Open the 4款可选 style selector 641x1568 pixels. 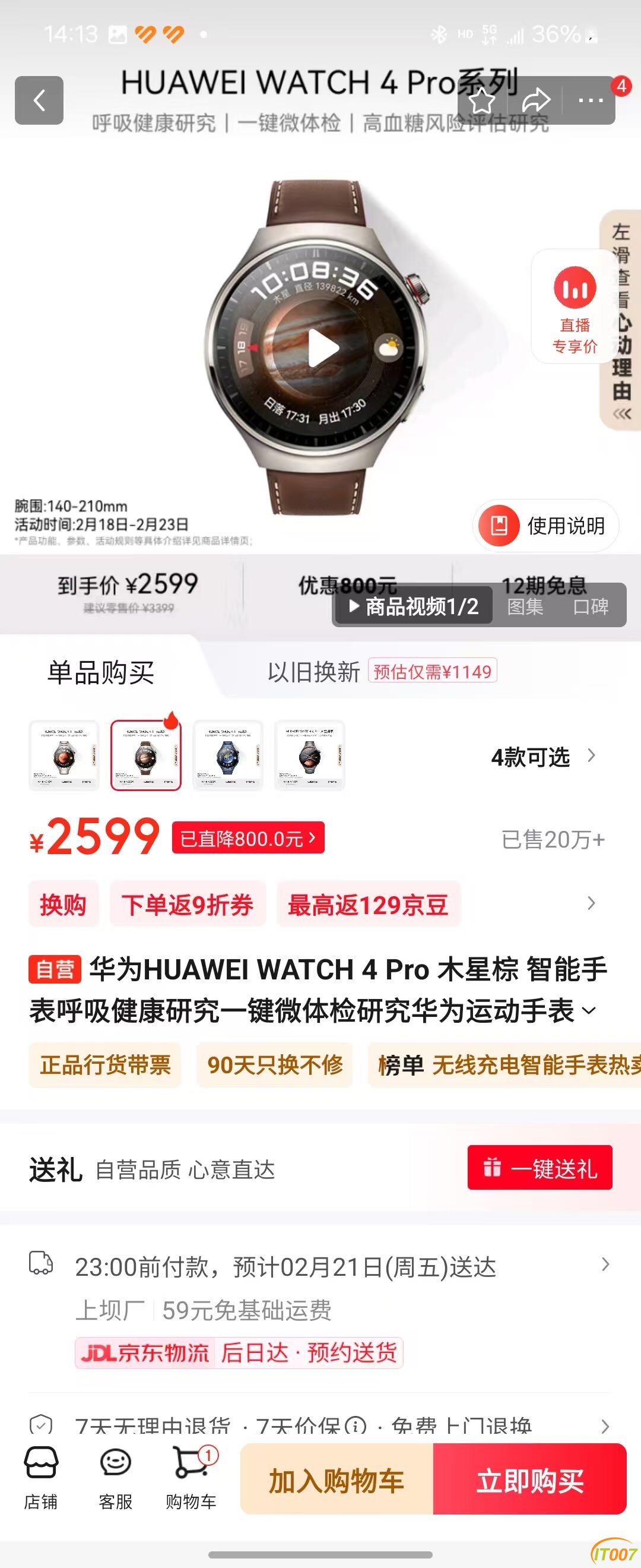[x=542, y=757]
